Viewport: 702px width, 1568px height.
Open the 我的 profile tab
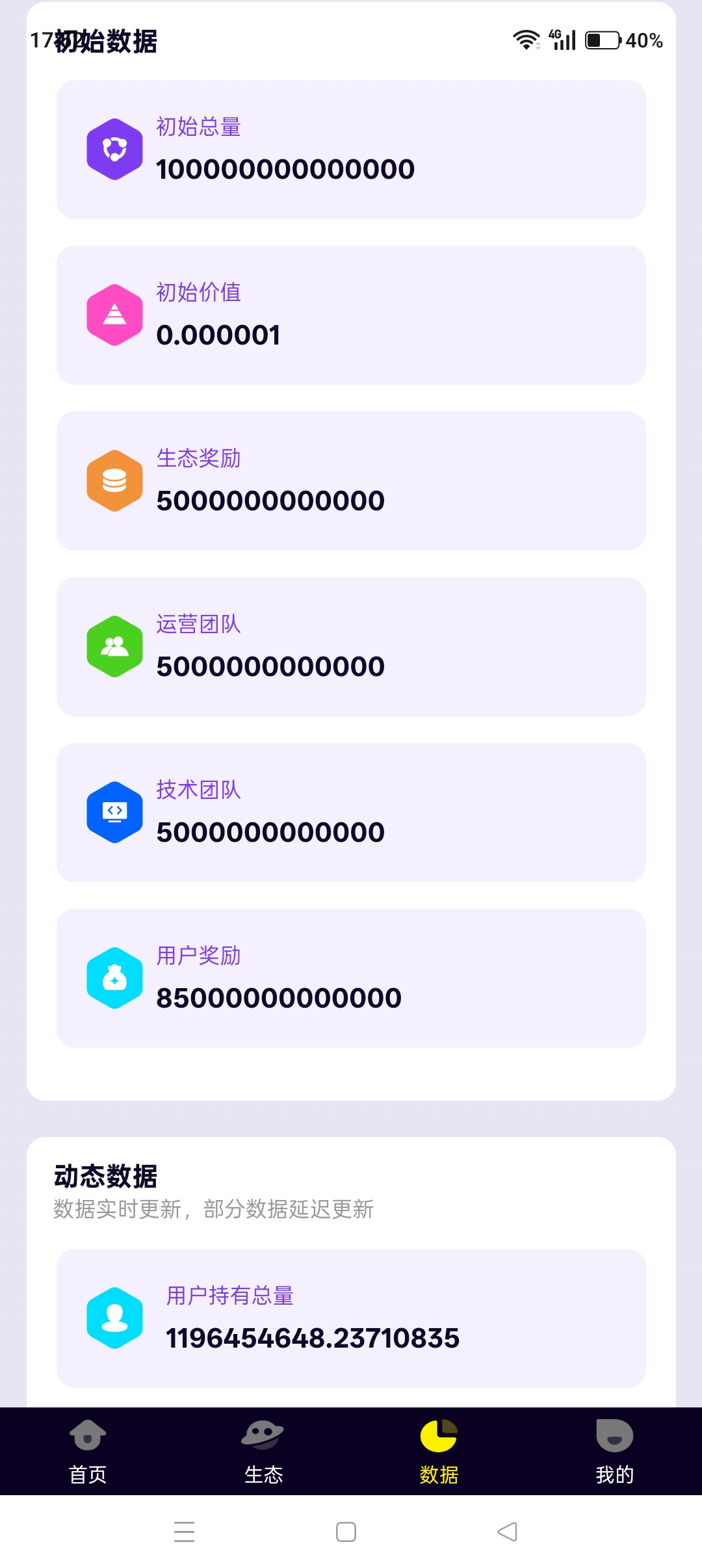(614, 1452)
